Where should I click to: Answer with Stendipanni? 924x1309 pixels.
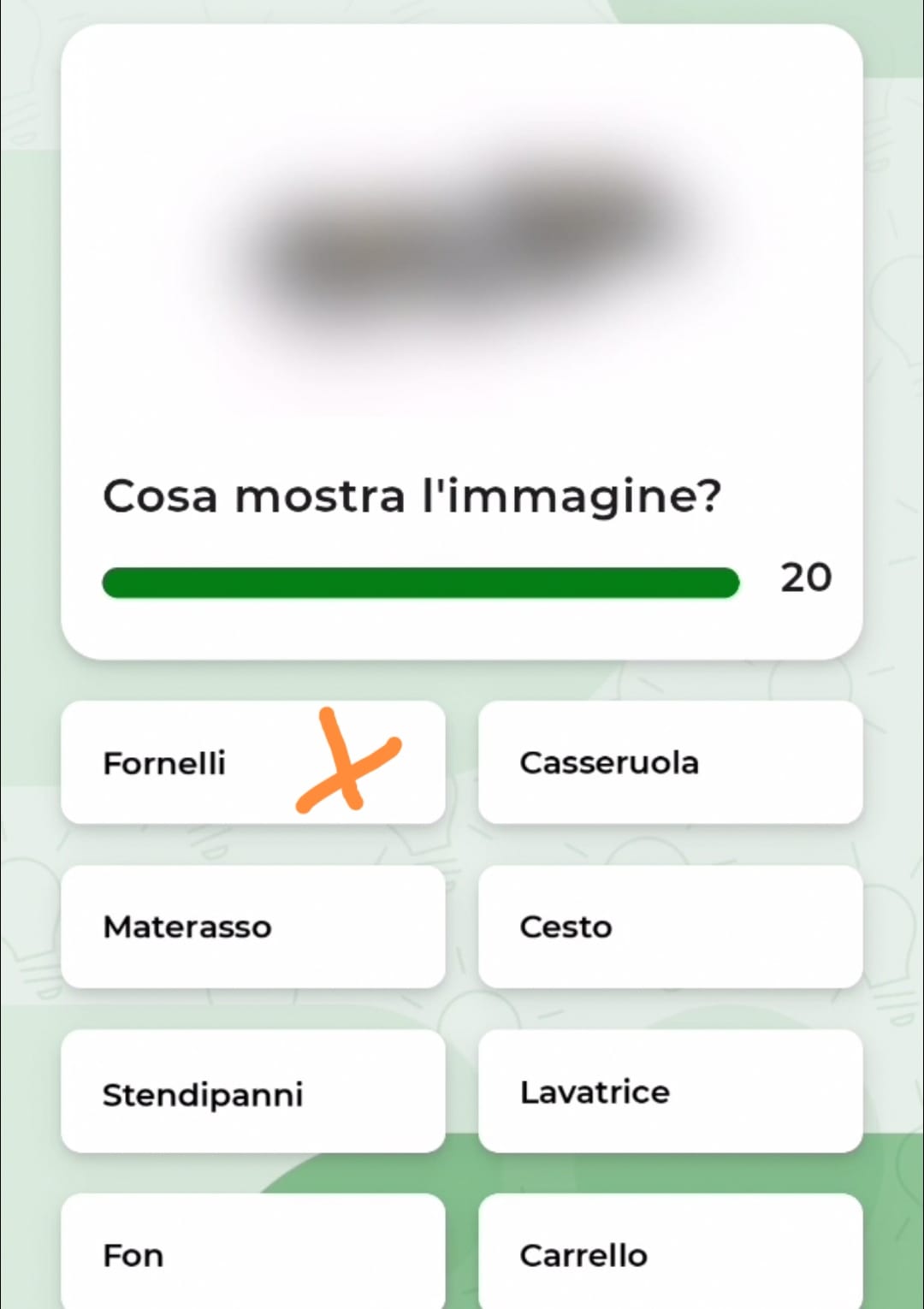[252, 1092]
